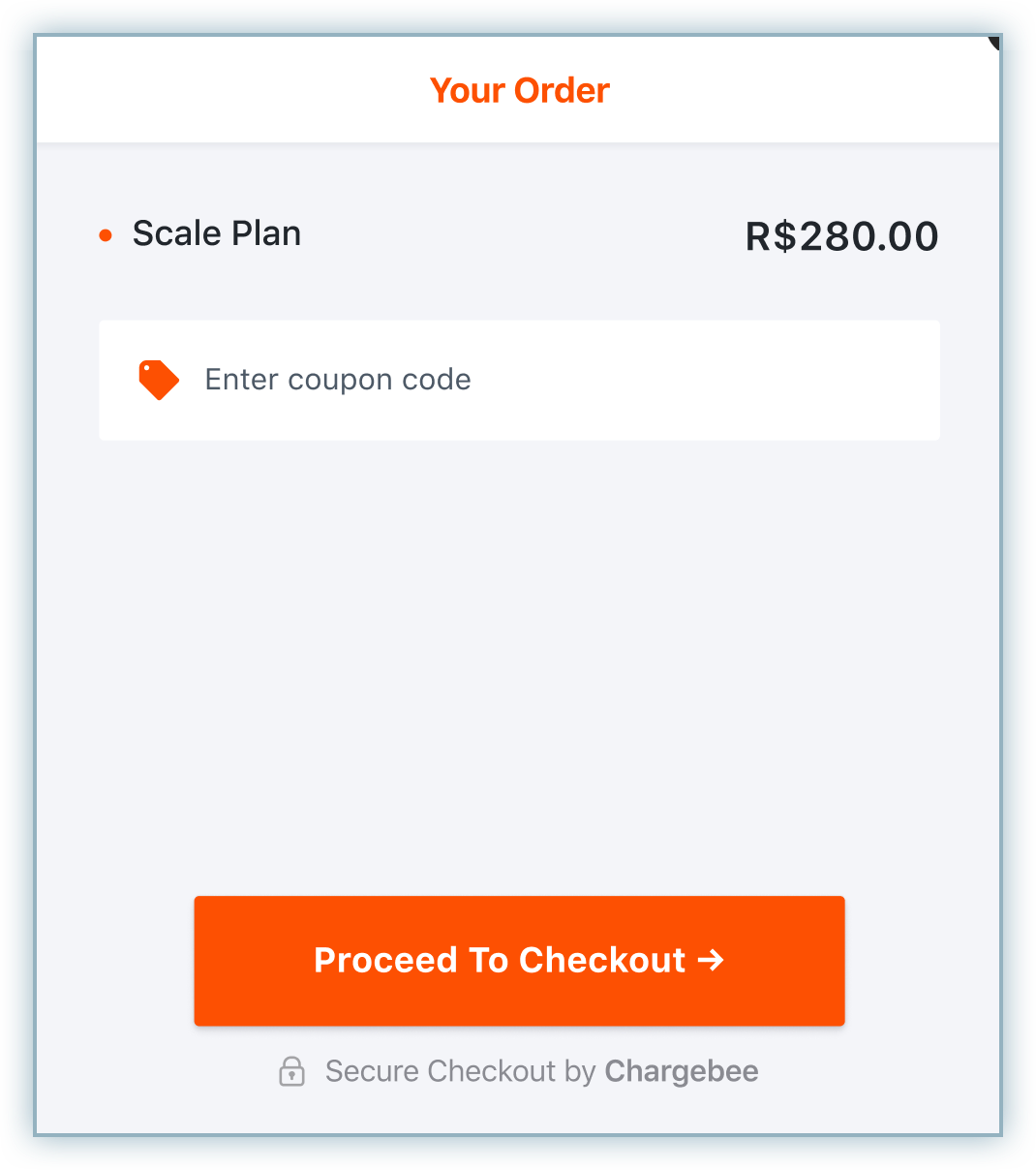Proceed To Checkout

[519, 960]
